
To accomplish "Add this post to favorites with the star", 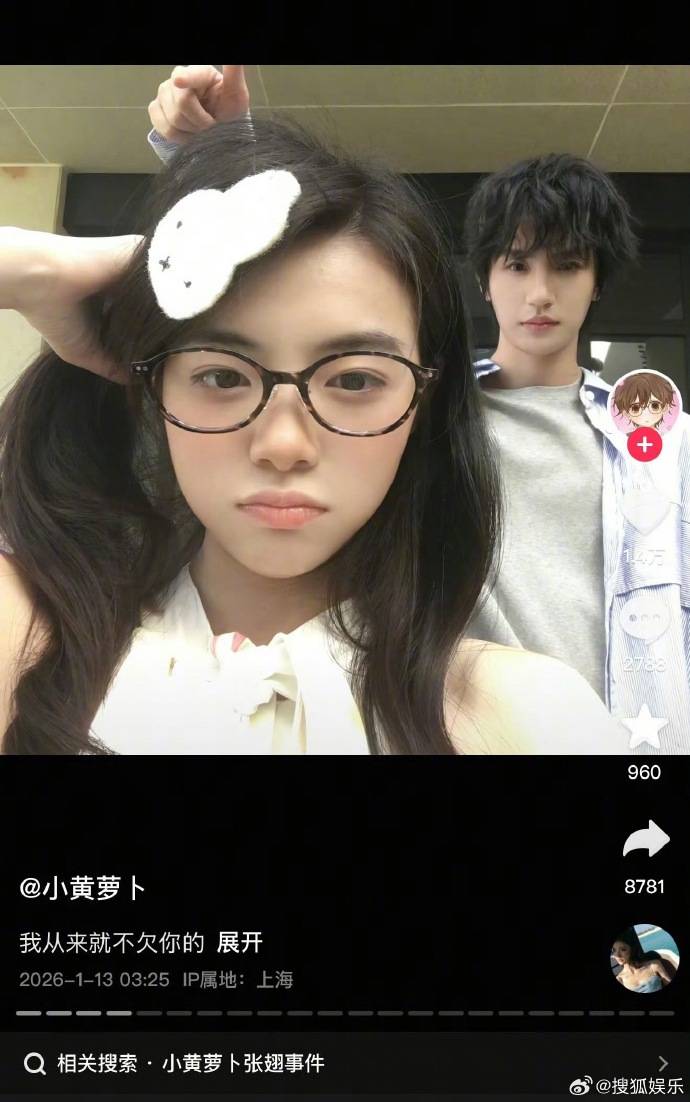I will click(645, 728).
